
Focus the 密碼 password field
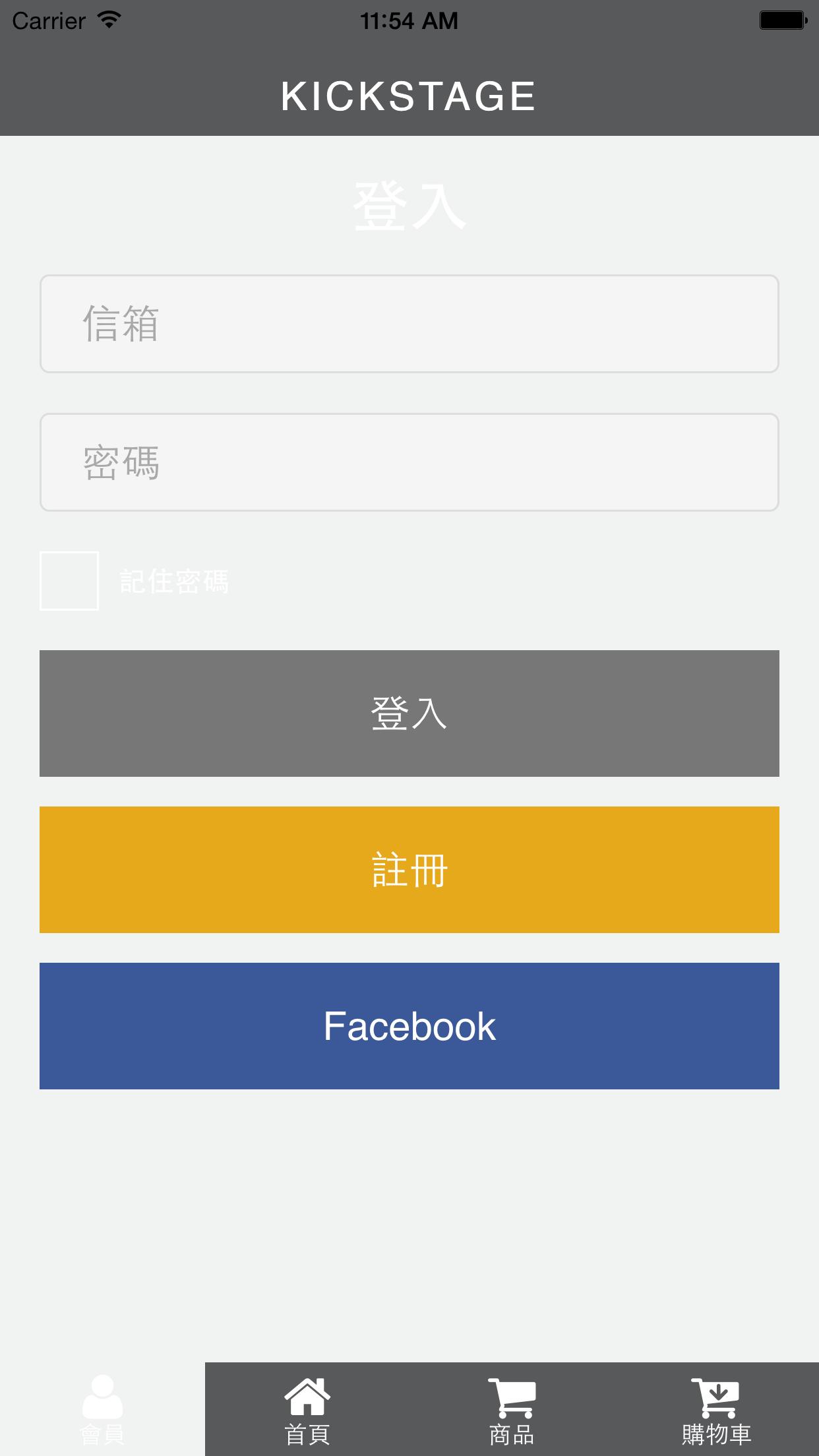[x=409, y=462]
